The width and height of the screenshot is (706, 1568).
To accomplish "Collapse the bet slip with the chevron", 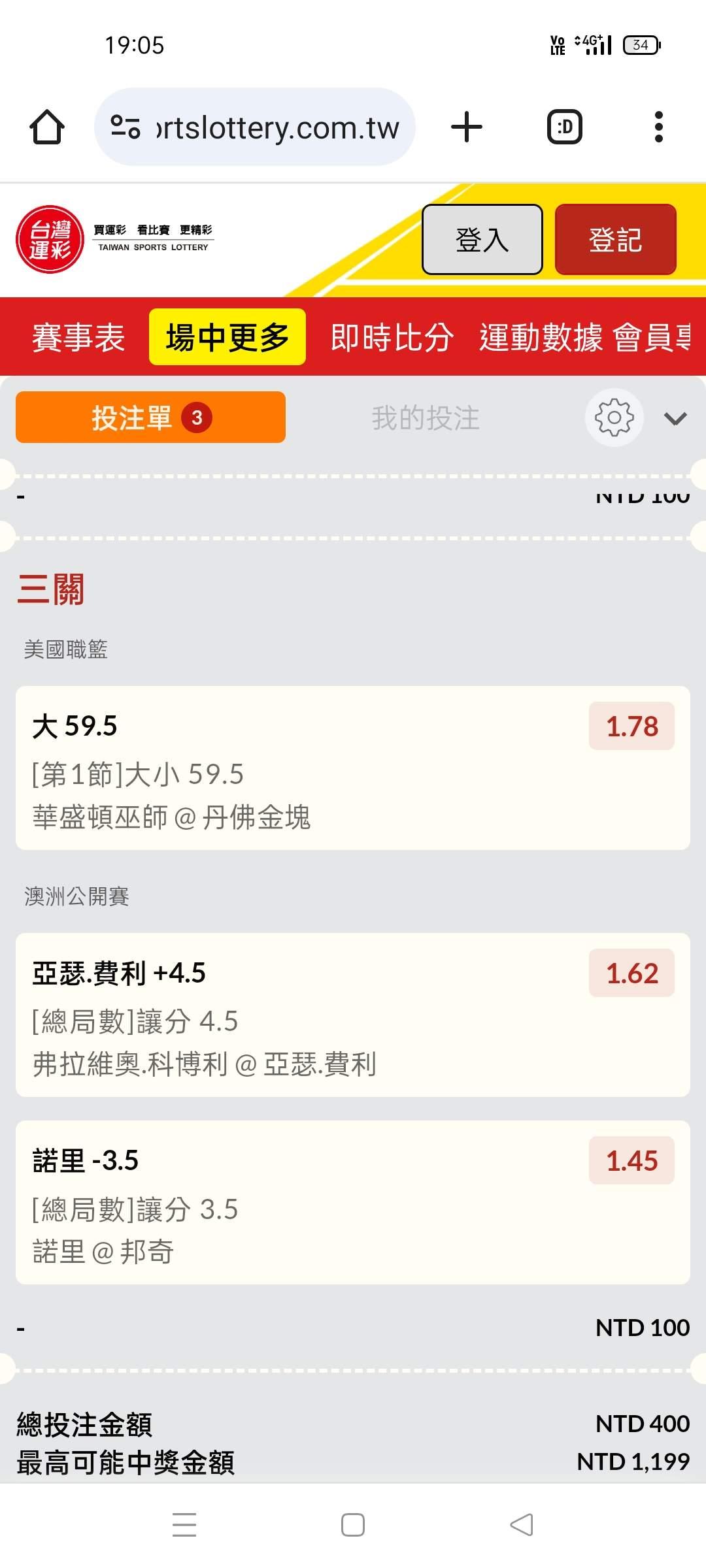I will click(675, 418).
